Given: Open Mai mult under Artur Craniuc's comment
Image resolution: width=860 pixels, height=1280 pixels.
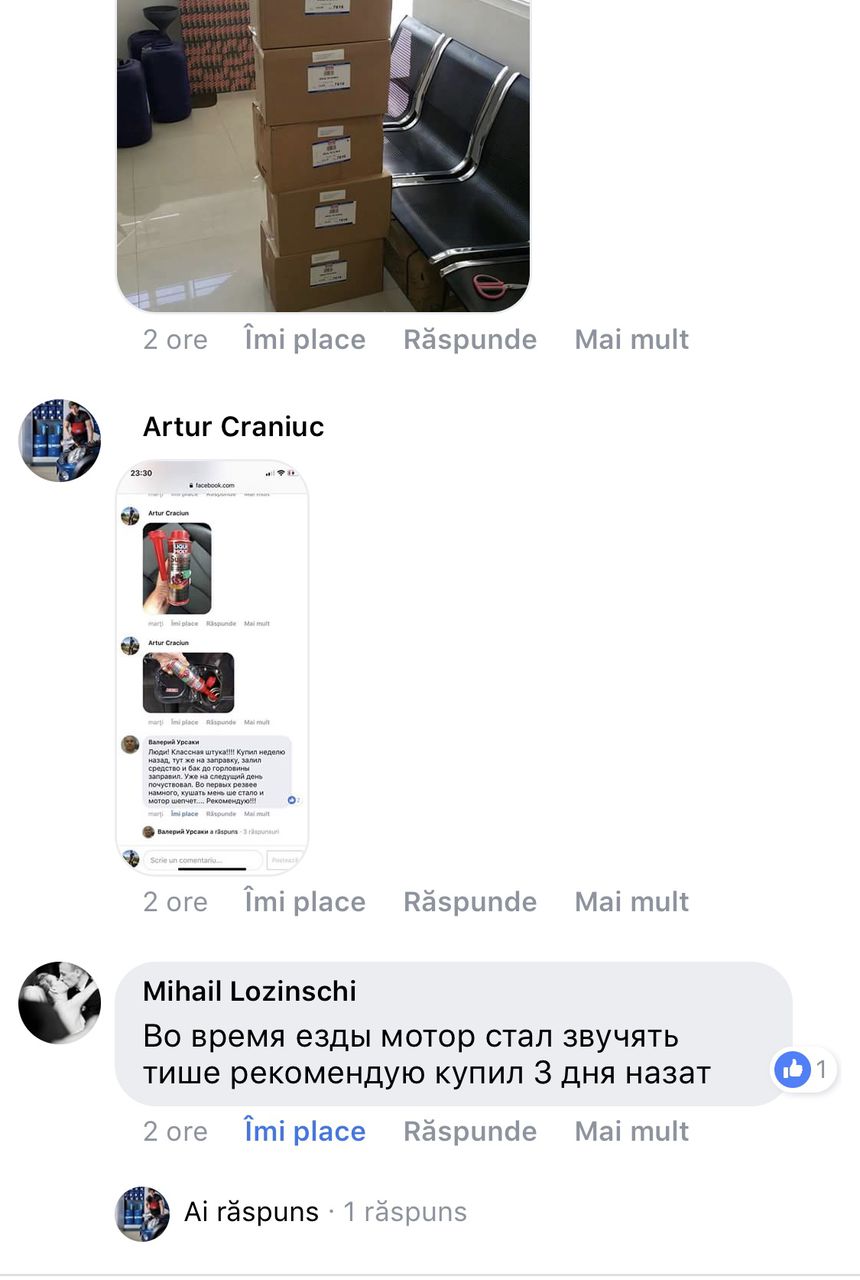Looking at the screenshot, I should [x=631, y=902].
